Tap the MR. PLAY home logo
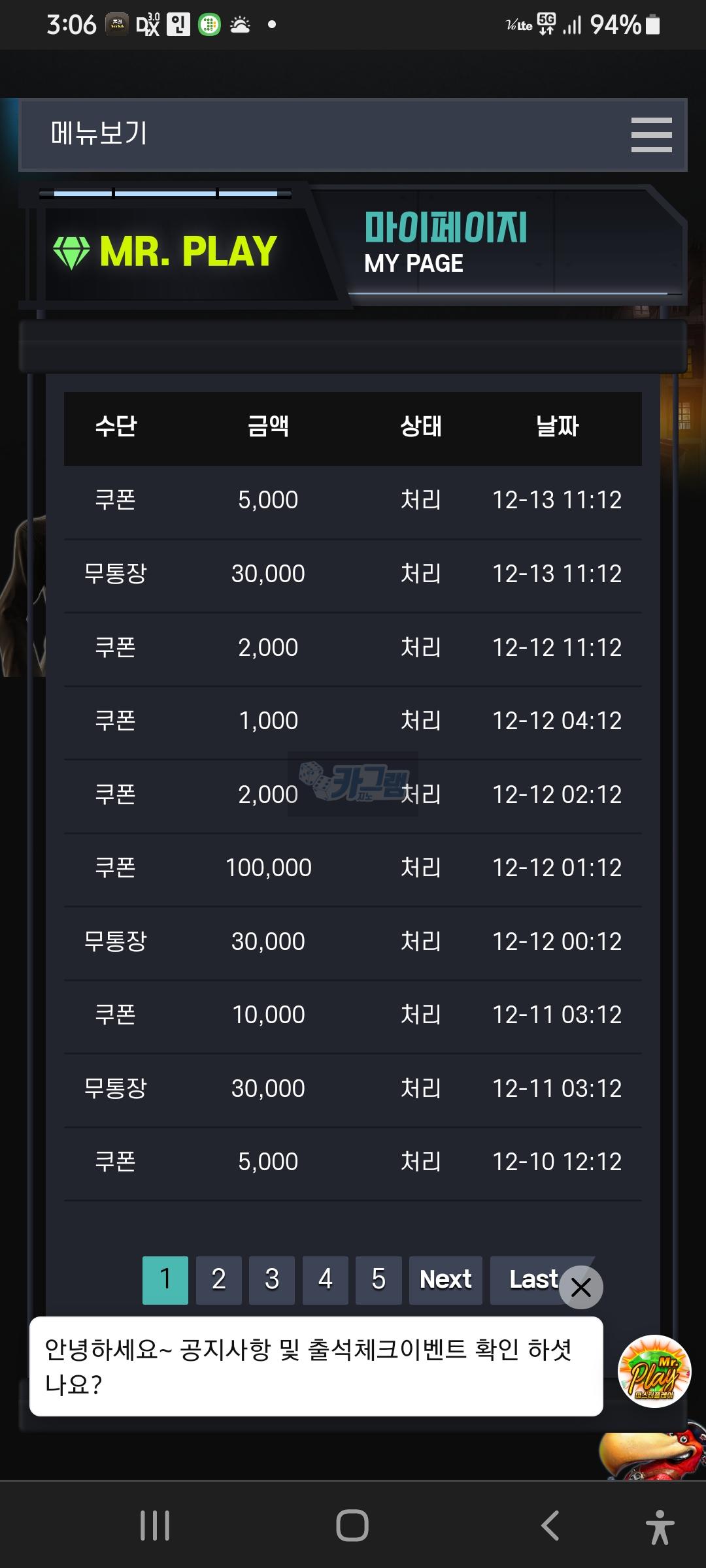The height and width of the screenshot is (1568, 706). click(x=165, y=252)
